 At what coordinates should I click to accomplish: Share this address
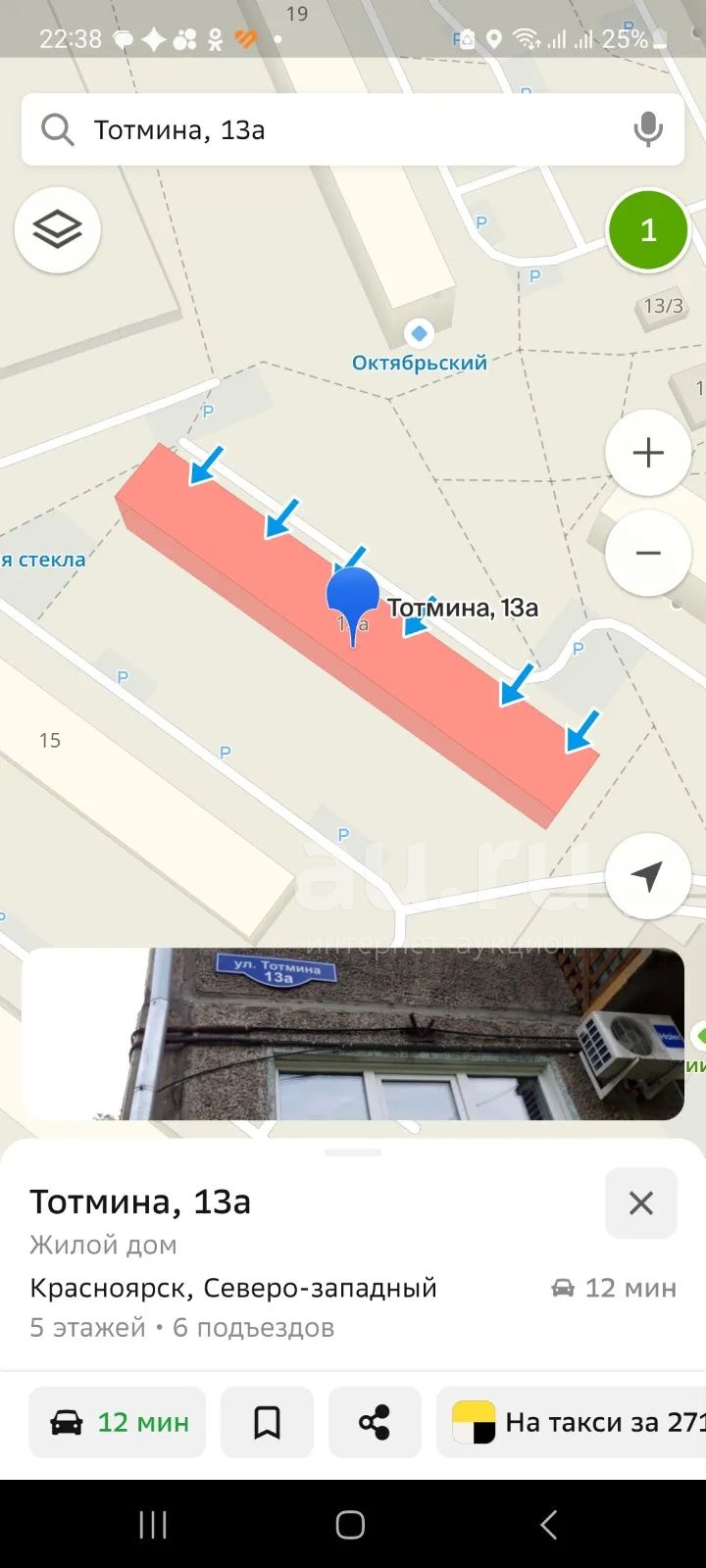click(375, 1422)
